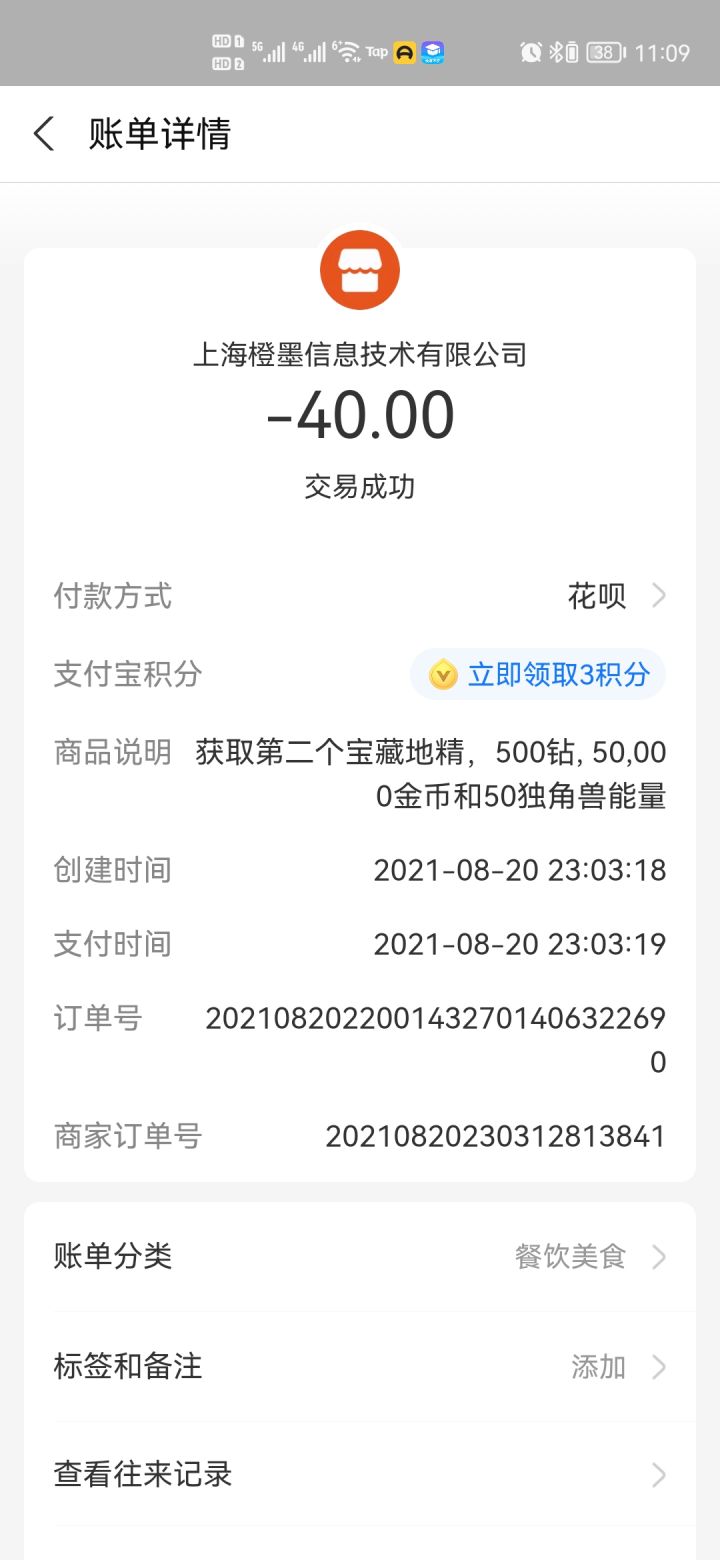720x1560 pixels.
Task: Open 付款方式 花呗 details
Action: [614, 597]
